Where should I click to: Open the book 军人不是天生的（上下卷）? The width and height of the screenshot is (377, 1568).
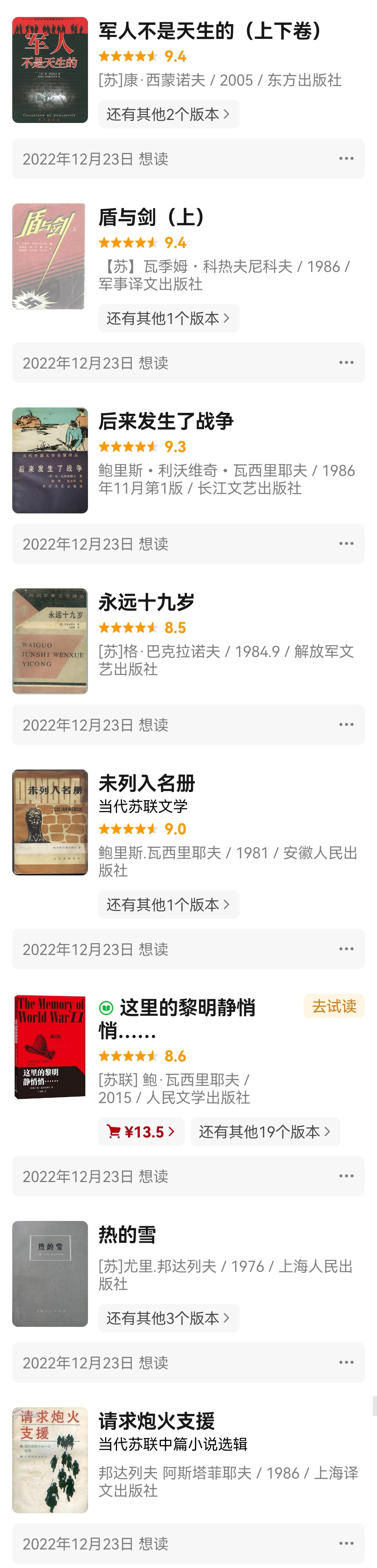[209, 31]
